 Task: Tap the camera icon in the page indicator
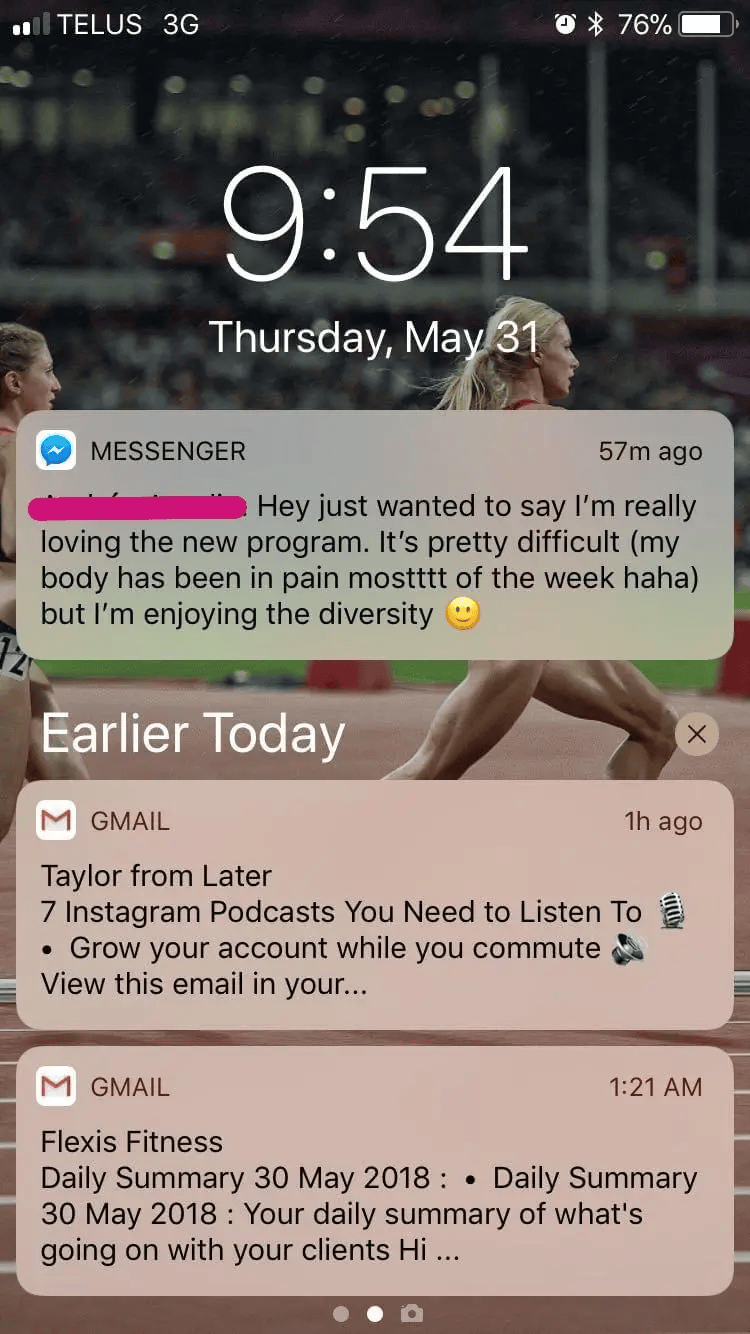[x=411, y=1313]
